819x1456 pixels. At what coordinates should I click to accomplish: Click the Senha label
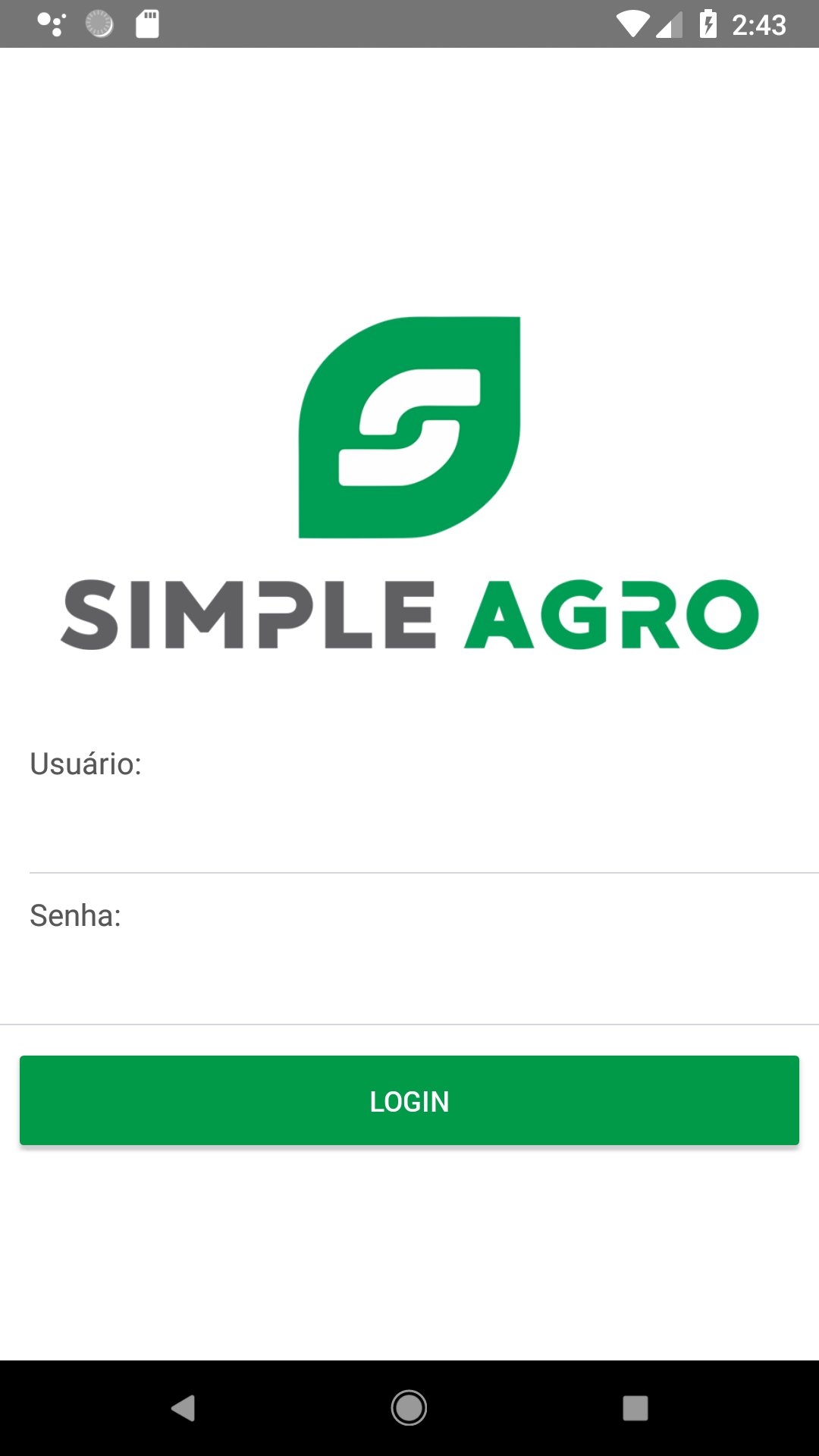pos(76,918)
